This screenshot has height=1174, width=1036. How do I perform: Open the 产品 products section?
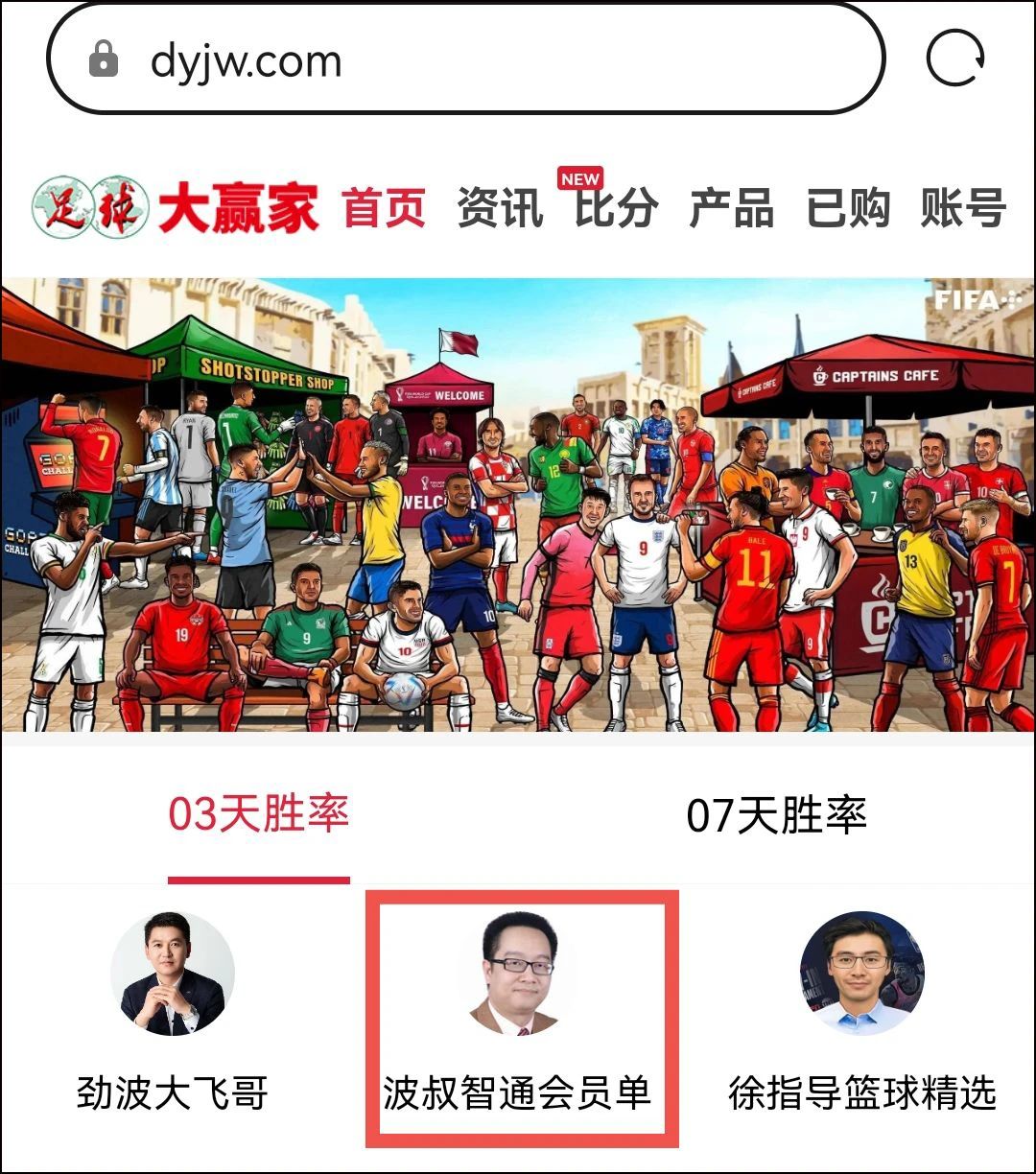(x=731, y=208)
